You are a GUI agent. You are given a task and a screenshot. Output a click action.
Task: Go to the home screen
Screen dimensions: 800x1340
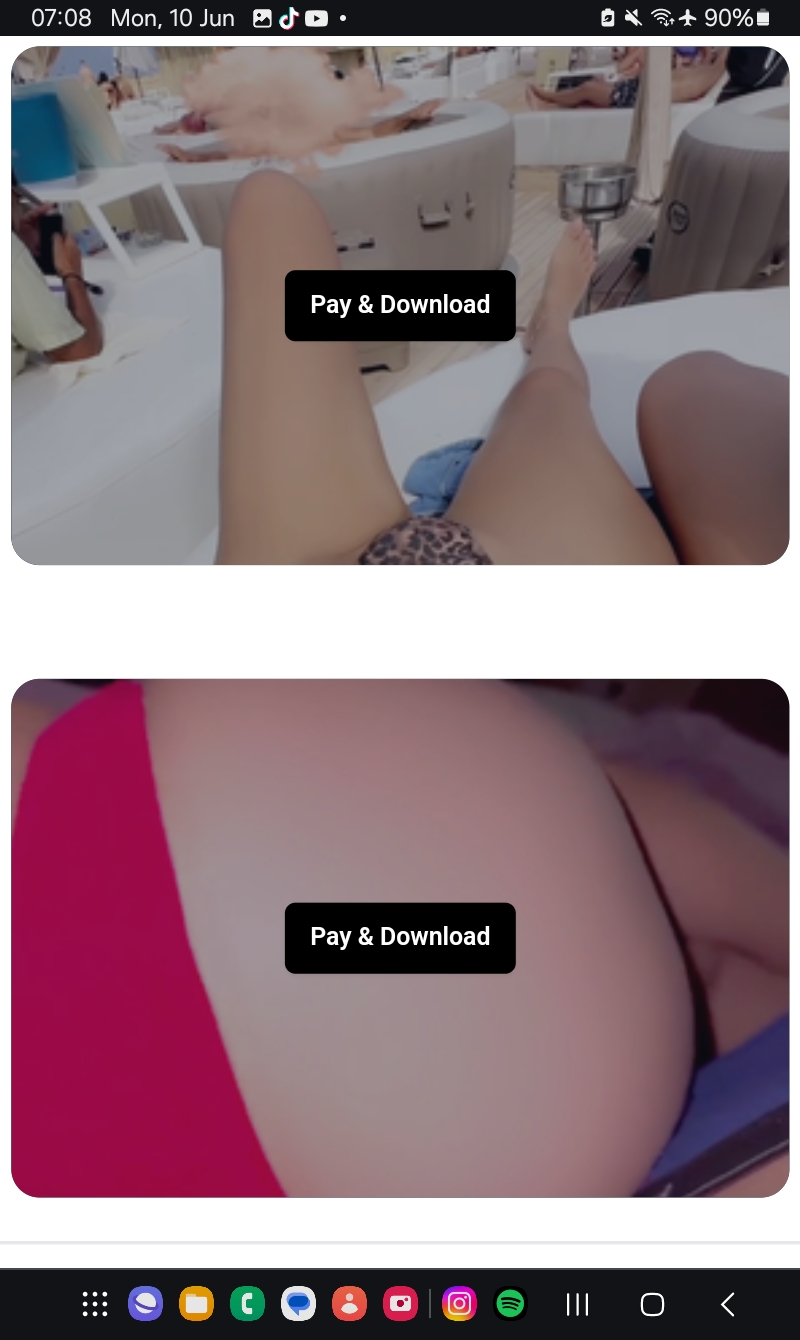click(652, 1304)
